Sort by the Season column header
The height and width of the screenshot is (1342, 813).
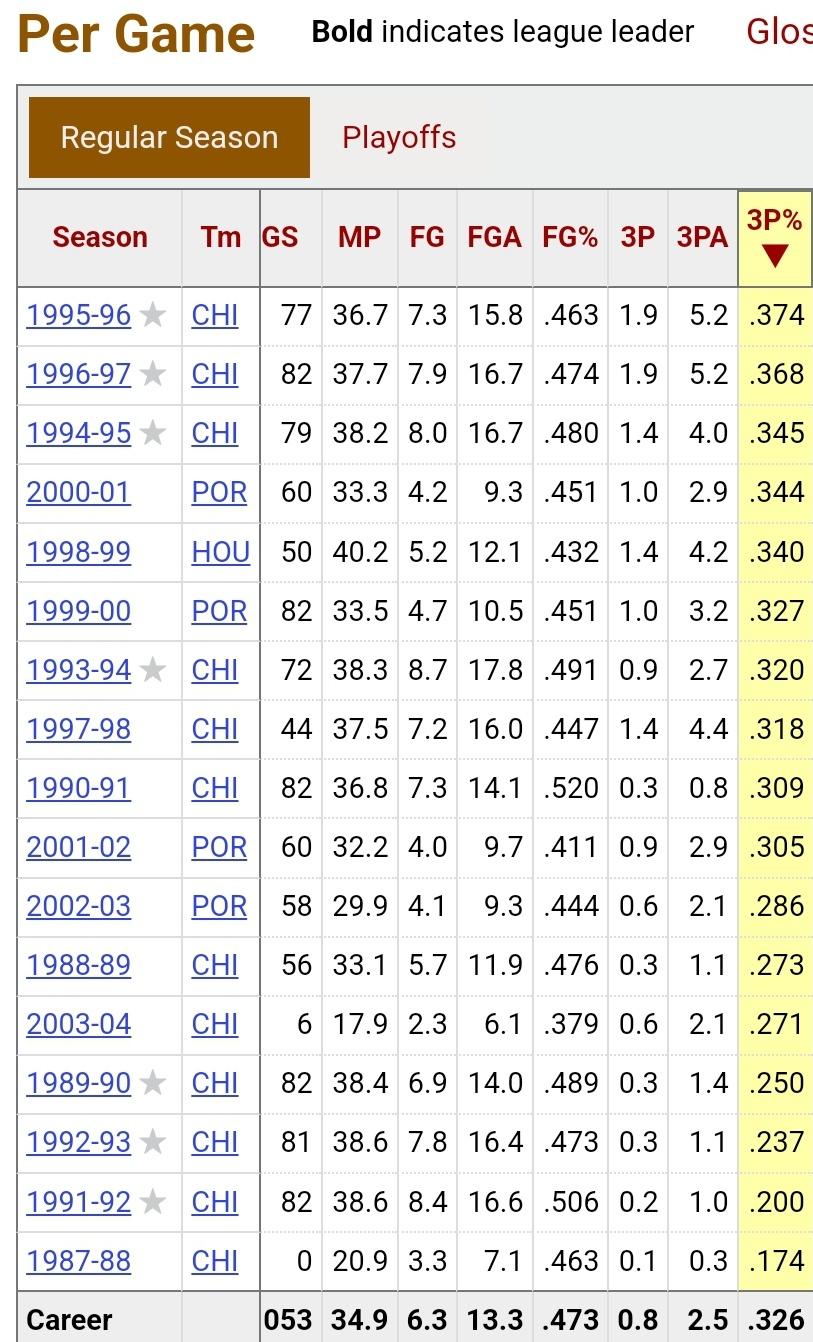tap(100, 237)
